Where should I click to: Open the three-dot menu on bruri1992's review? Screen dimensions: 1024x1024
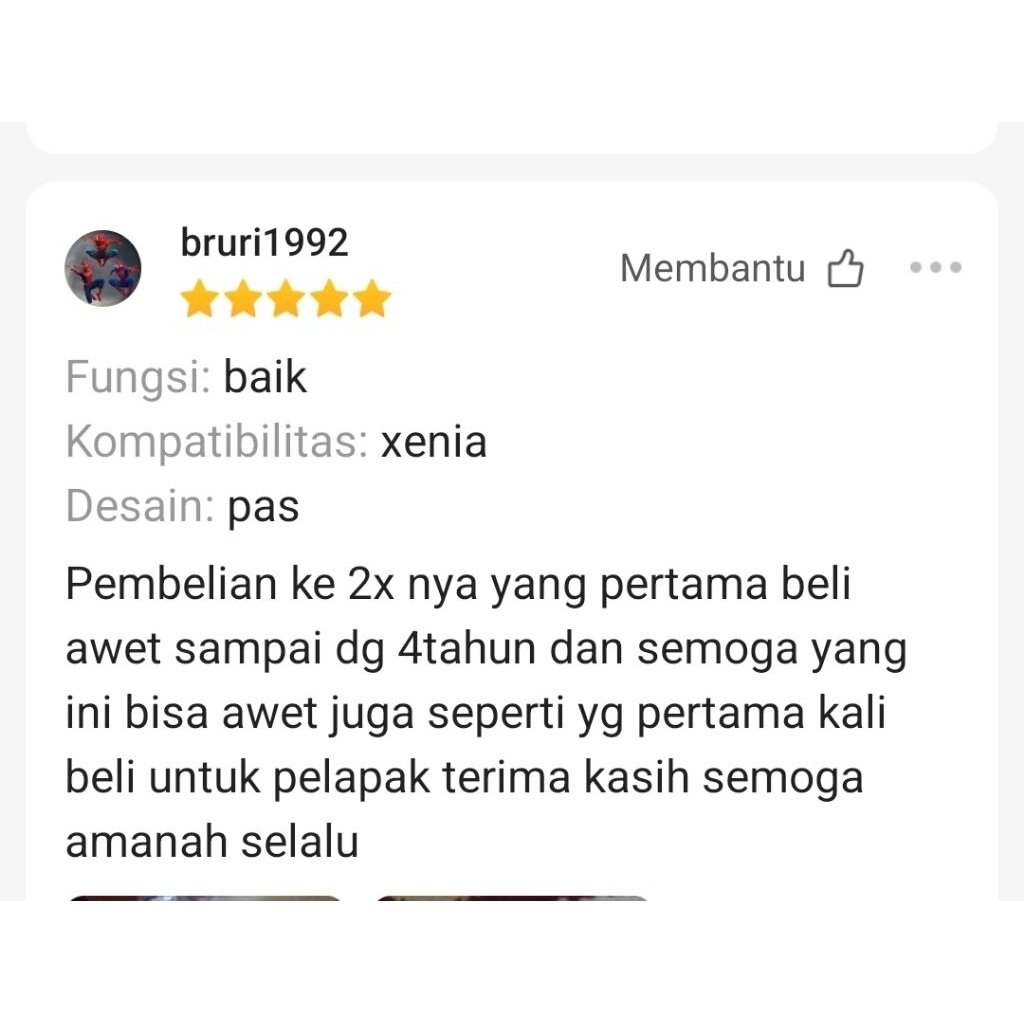[936, 268]
